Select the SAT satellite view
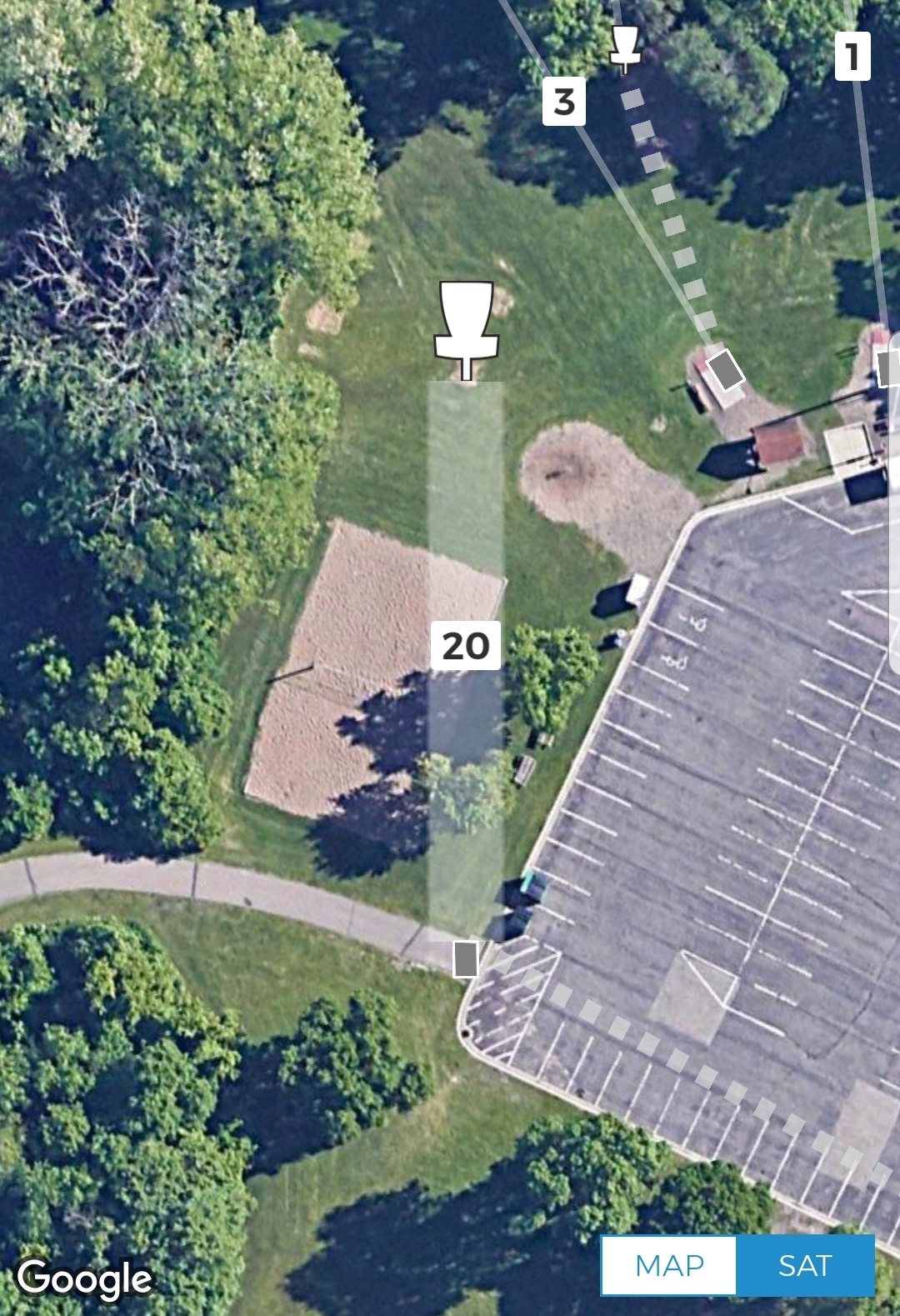The image size is (900, 1316). (x=805, y=1265)
